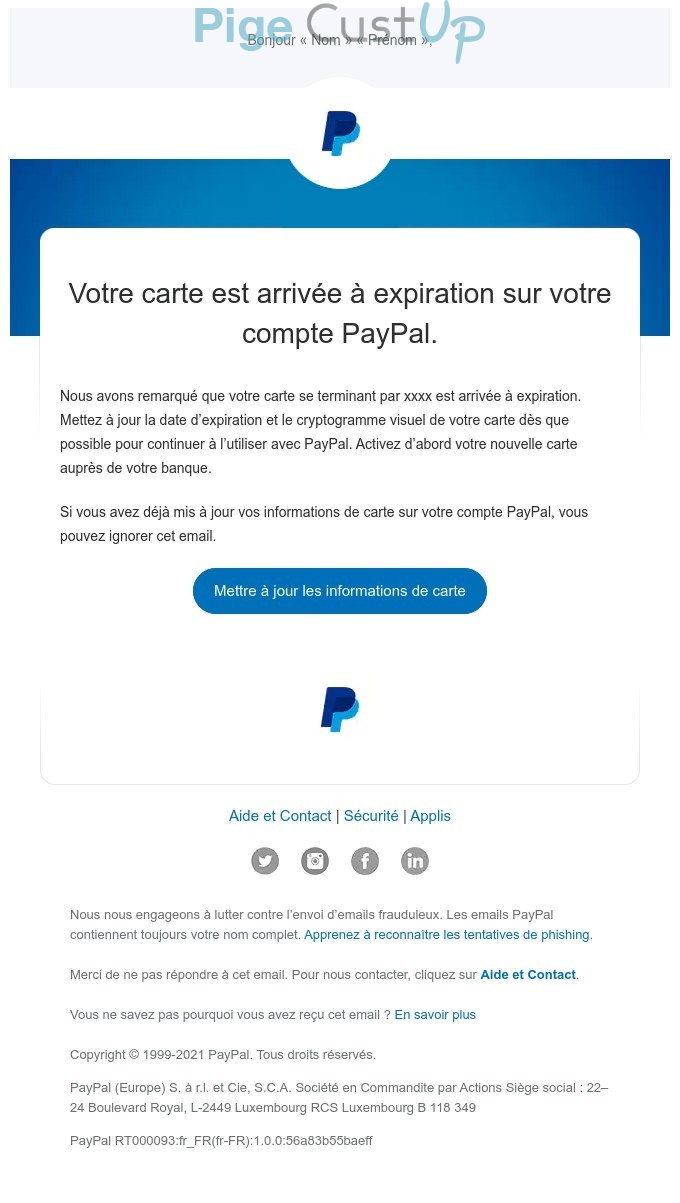Image resolution: width=680 pixels, height=1203 pixels.
Task: Open the Applis link
Action: 430,816
